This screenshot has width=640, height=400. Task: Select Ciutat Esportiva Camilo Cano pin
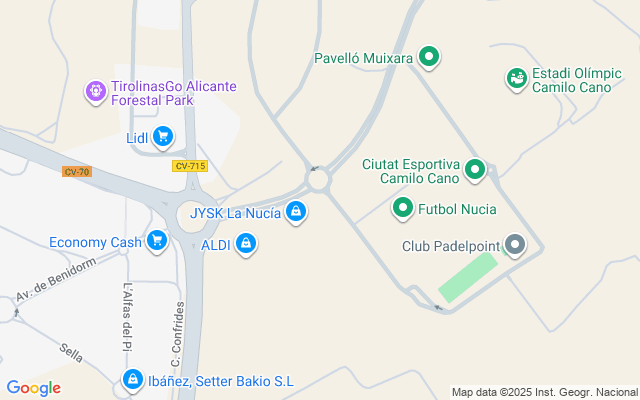point(475,171)
